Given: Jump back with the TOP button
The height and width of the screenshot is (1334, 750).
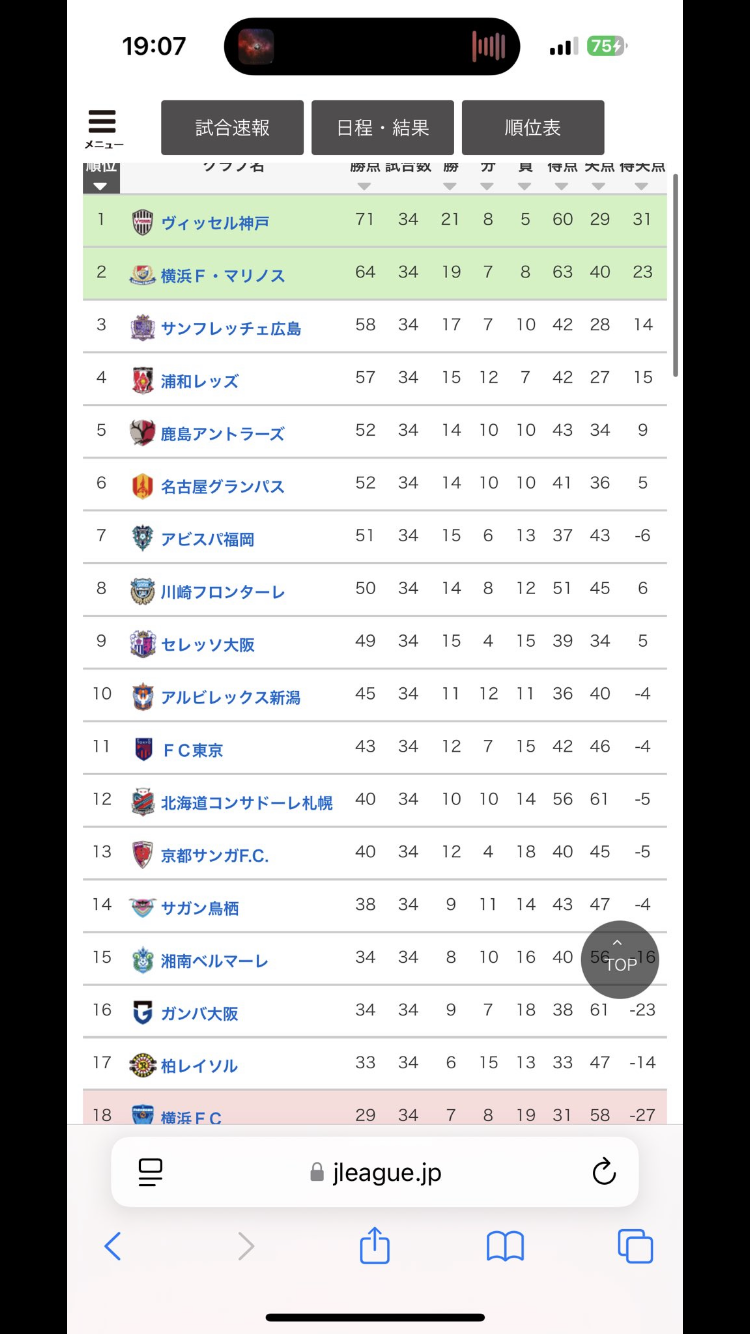Looking at the screenshot, I should 620,959.
